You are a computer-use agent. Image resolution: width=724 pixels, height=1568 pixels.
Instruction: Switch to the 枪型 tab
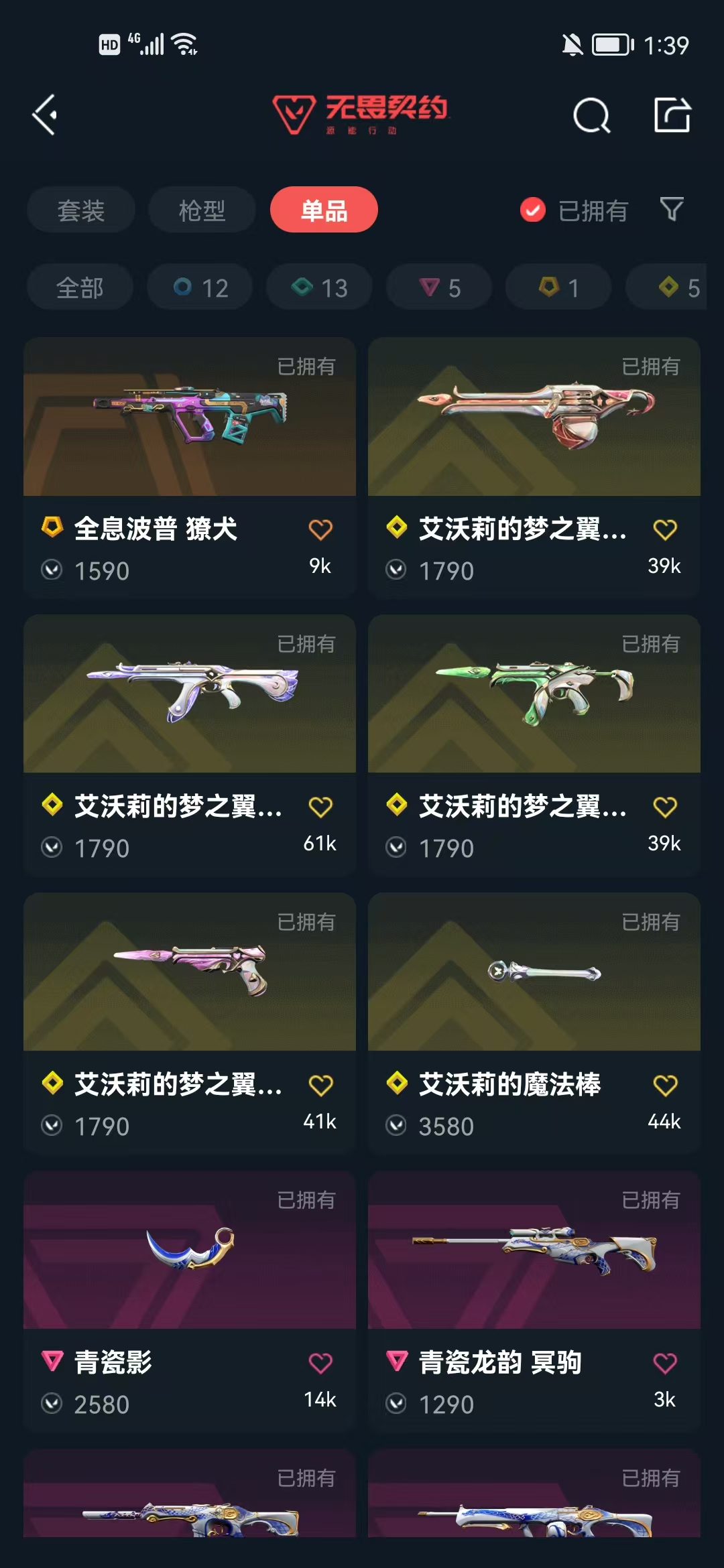click(x=202, y=210)
